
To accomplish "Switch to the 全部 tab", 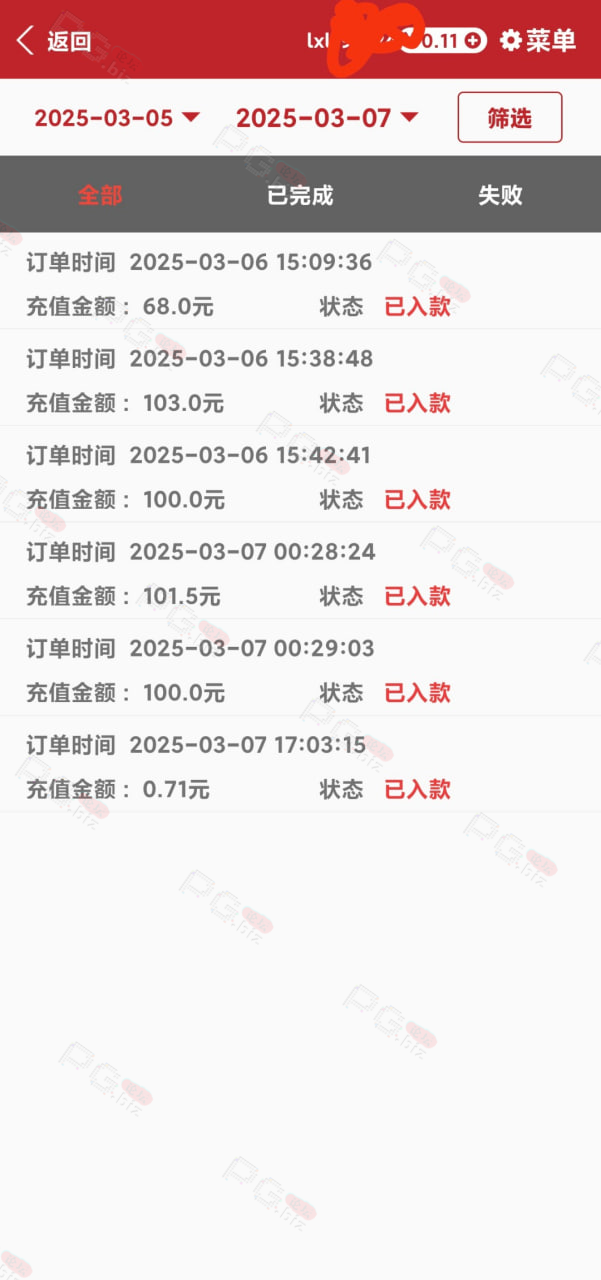I will 100,195.
